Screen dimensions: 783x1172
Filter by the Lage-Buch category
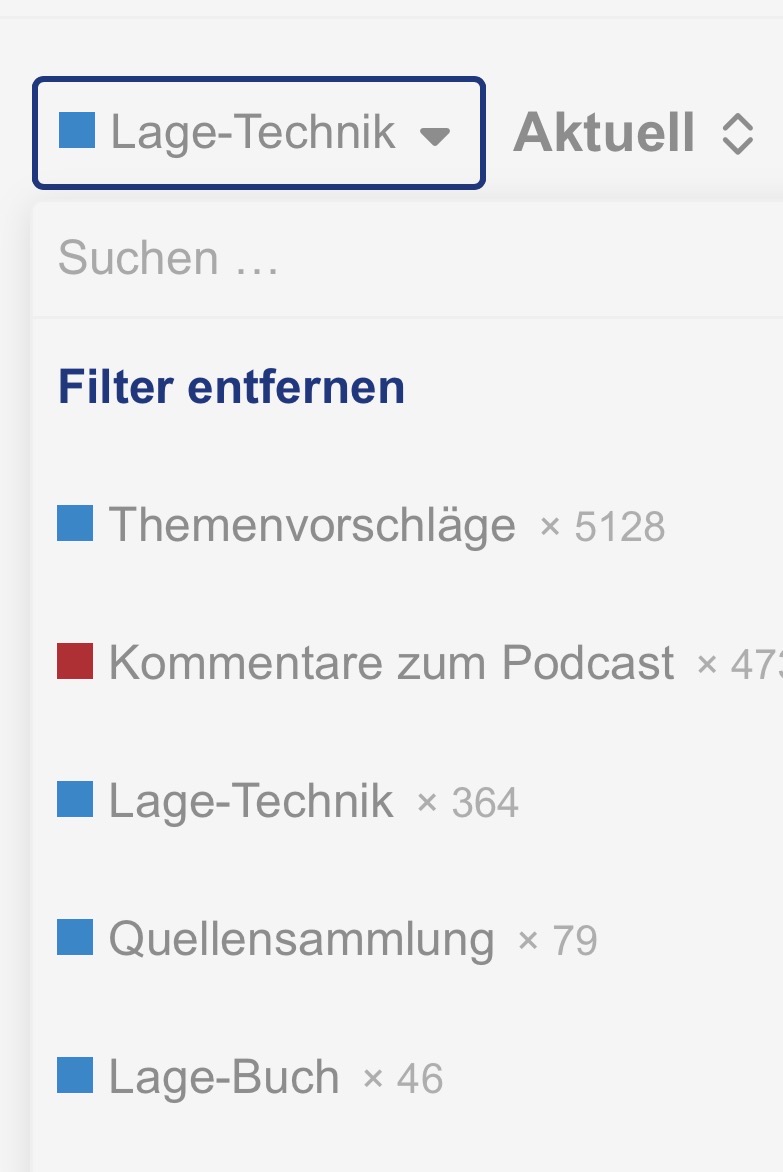[x=224, y=1077]
